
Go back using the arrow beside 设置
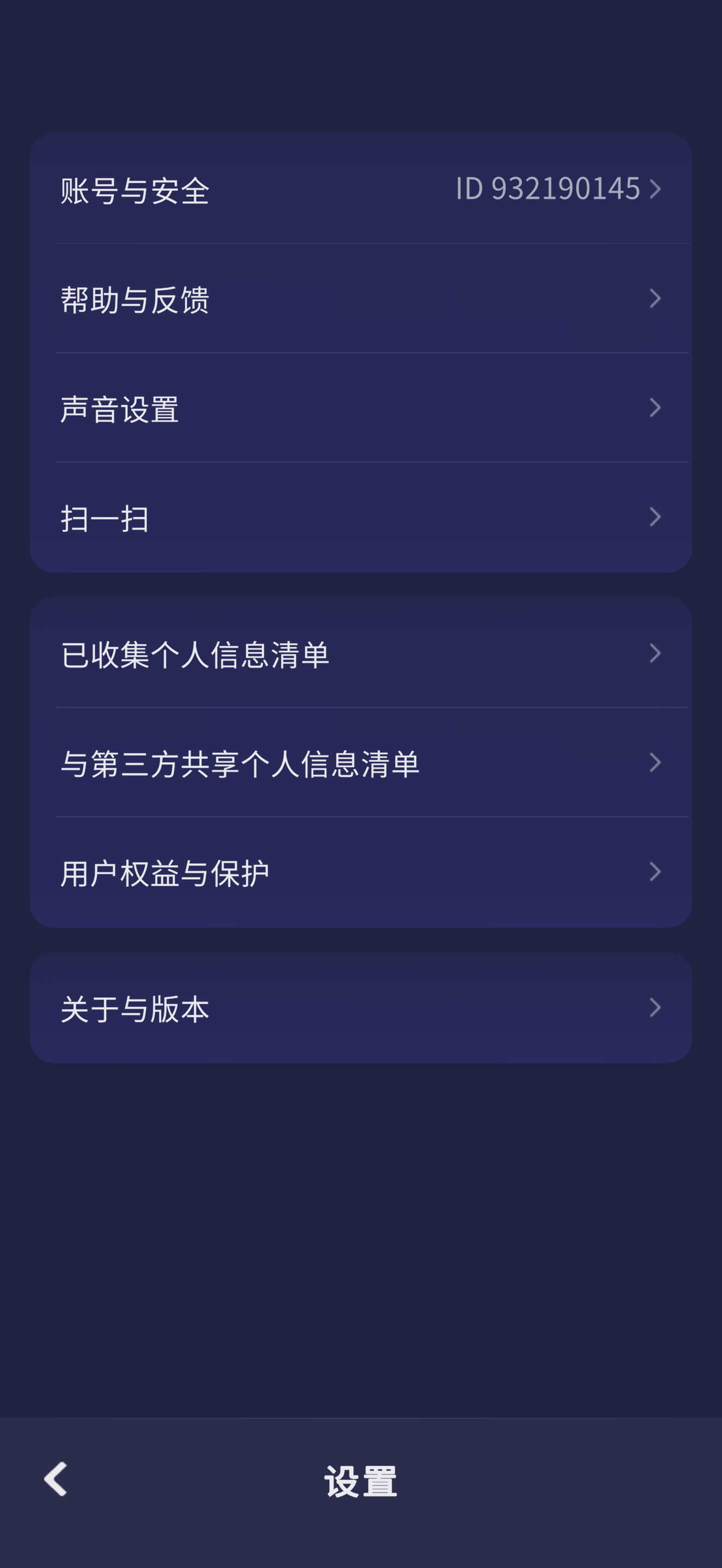tap(56, 1478)
